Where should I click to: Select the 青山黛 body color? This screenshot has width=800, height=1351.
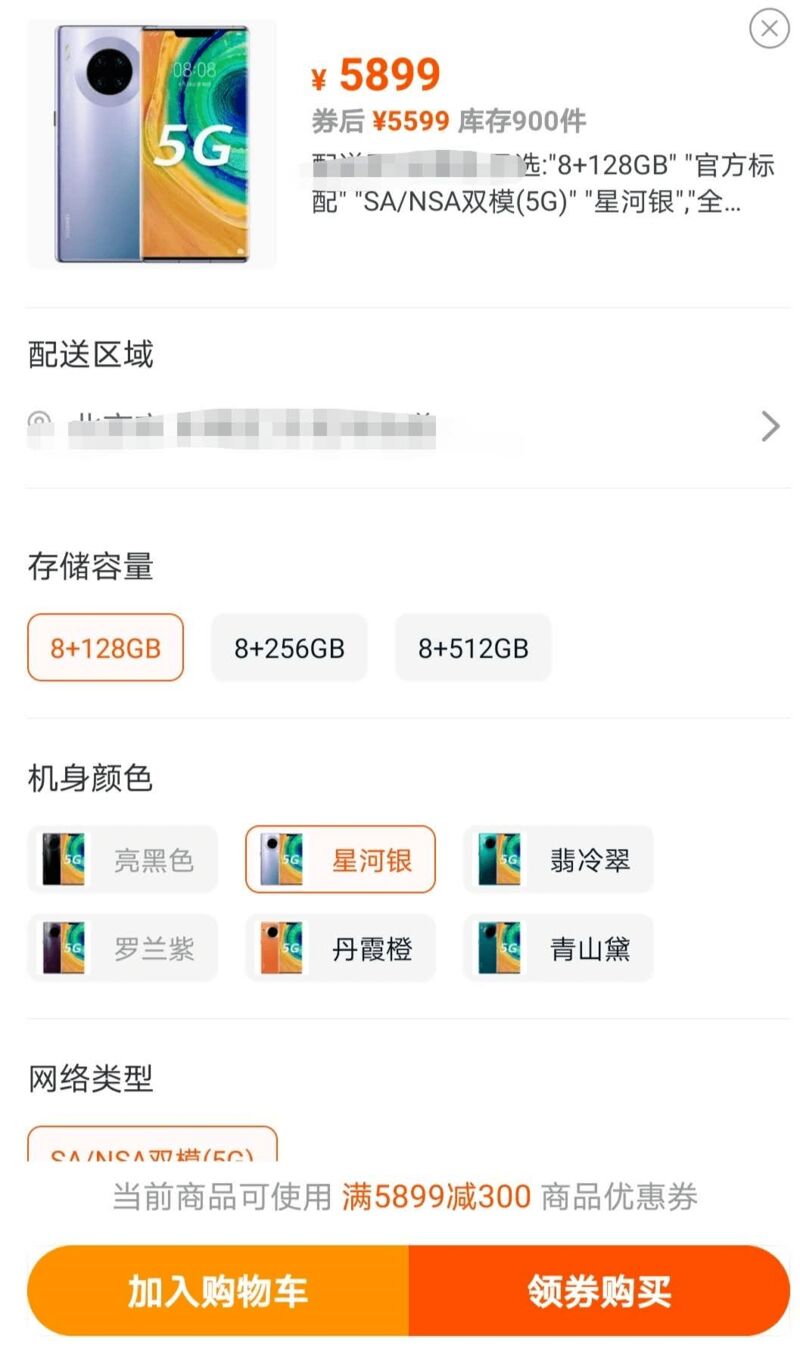(558, 948)
